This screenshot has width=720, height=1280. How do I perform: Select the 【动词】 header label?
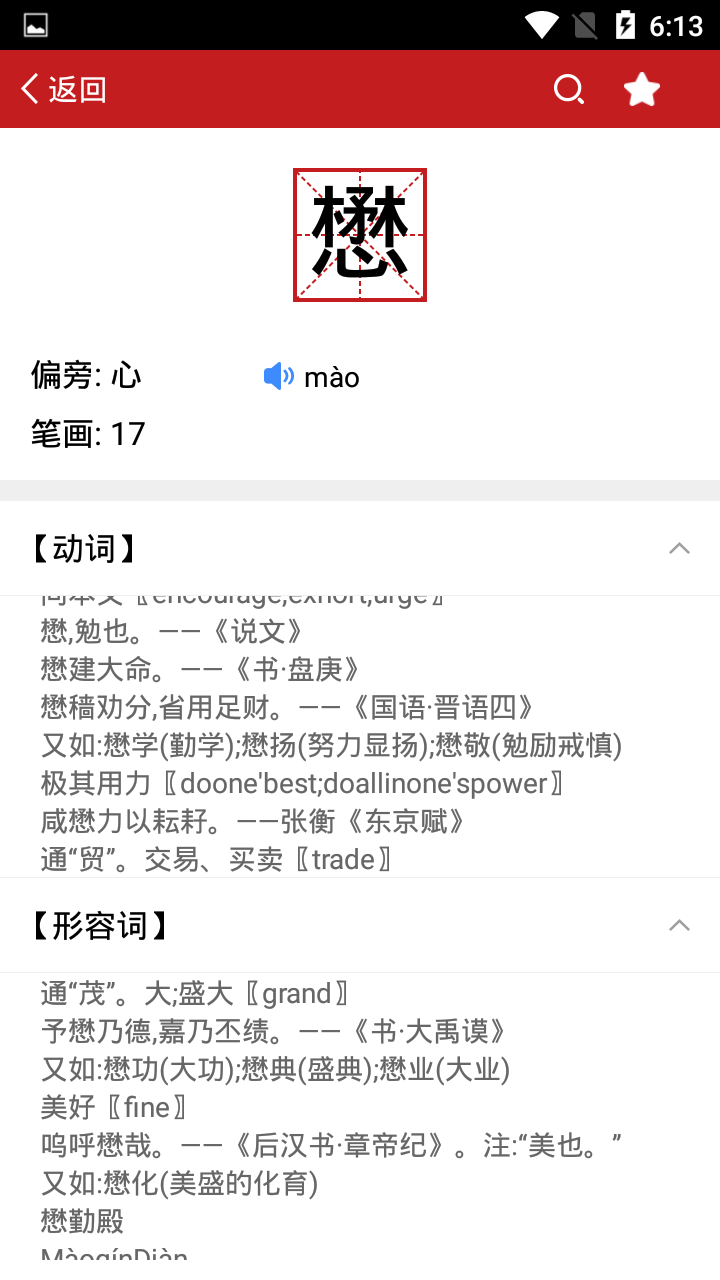[84, 548]
